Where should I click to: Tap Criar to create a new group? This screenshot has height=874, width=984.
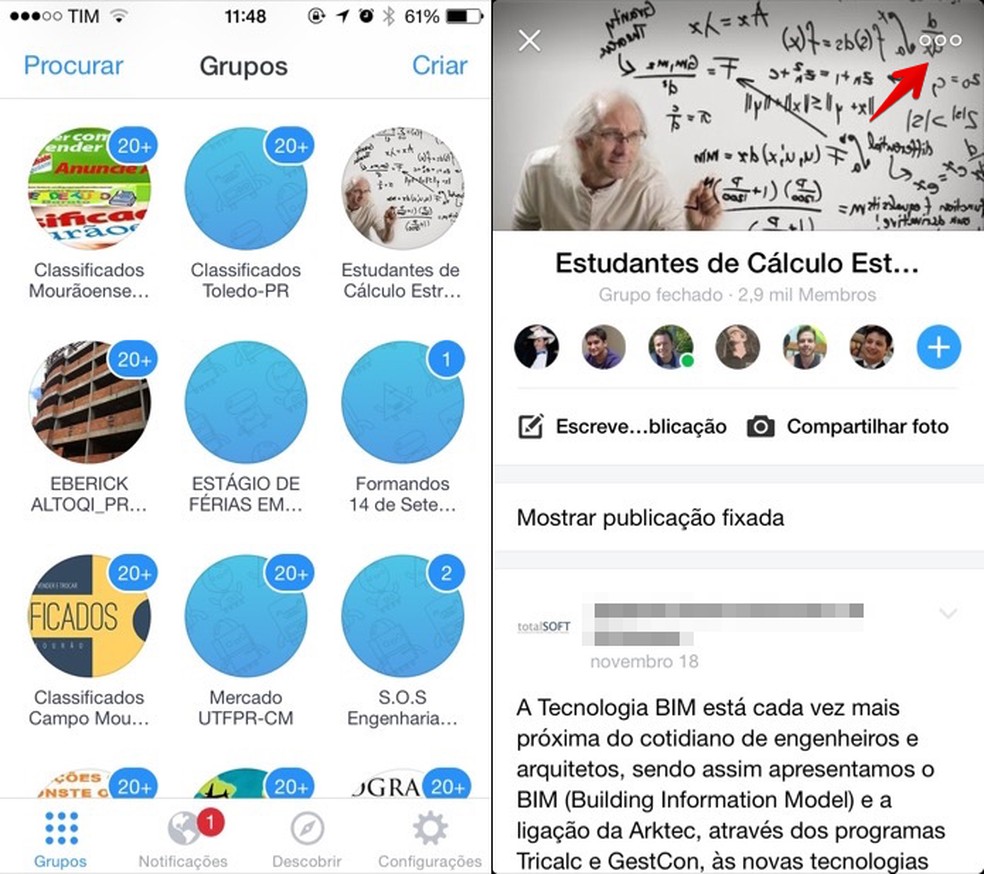(x=439, y=65)
